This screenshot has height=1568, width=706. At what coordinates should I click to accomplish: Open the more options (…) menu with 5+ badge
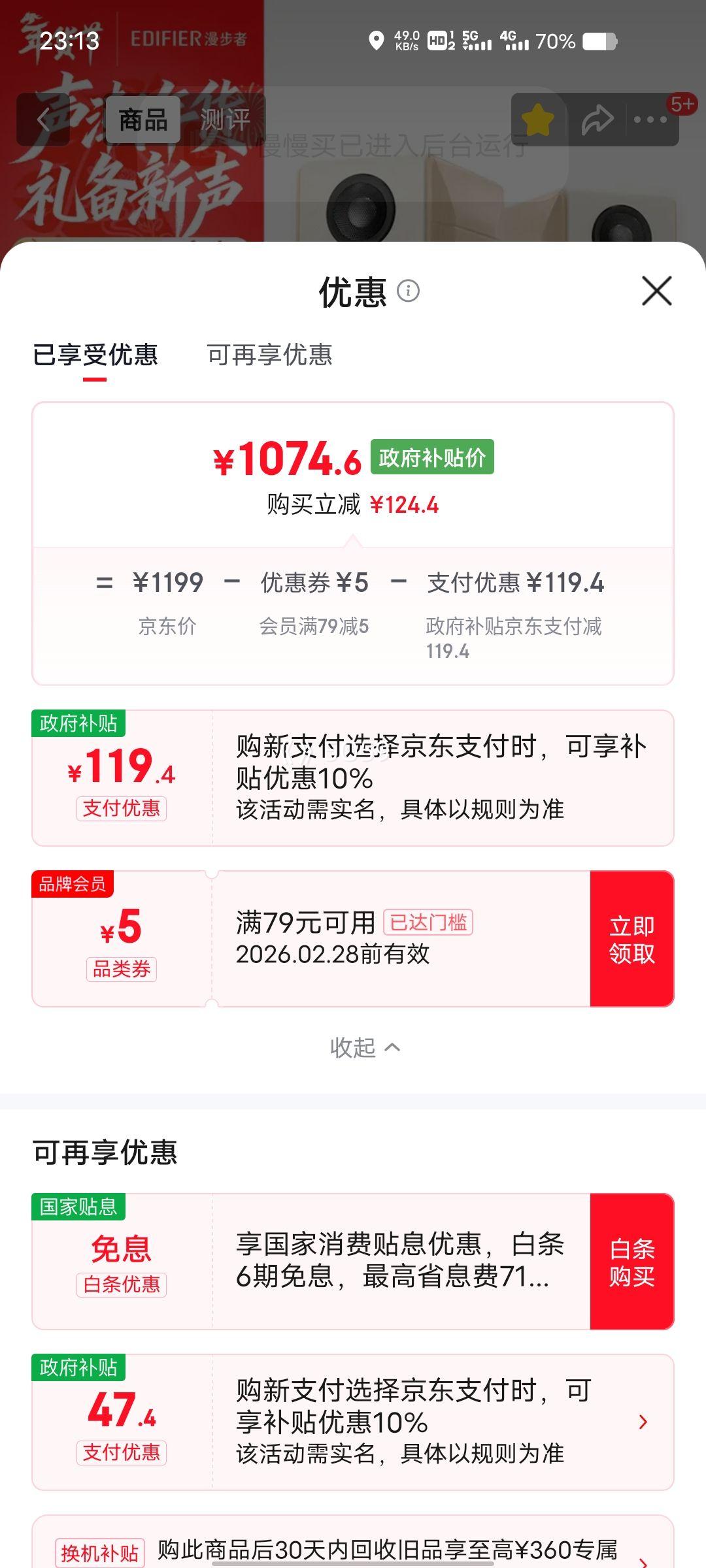click(650, 120)
